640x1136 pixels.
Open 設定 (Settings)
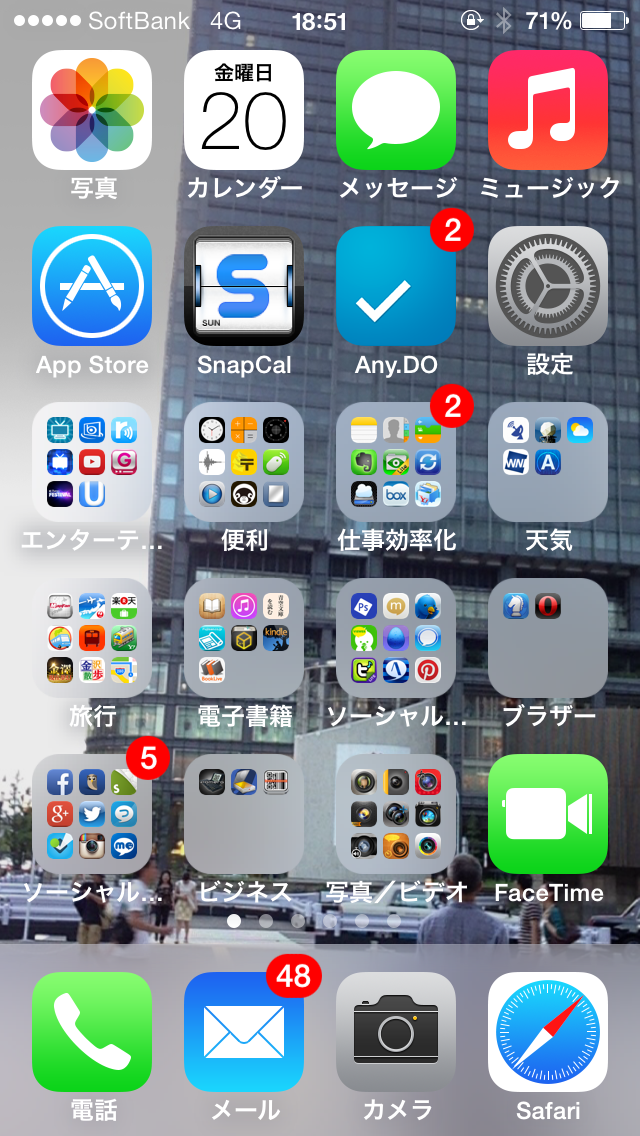tap(548, 286)
